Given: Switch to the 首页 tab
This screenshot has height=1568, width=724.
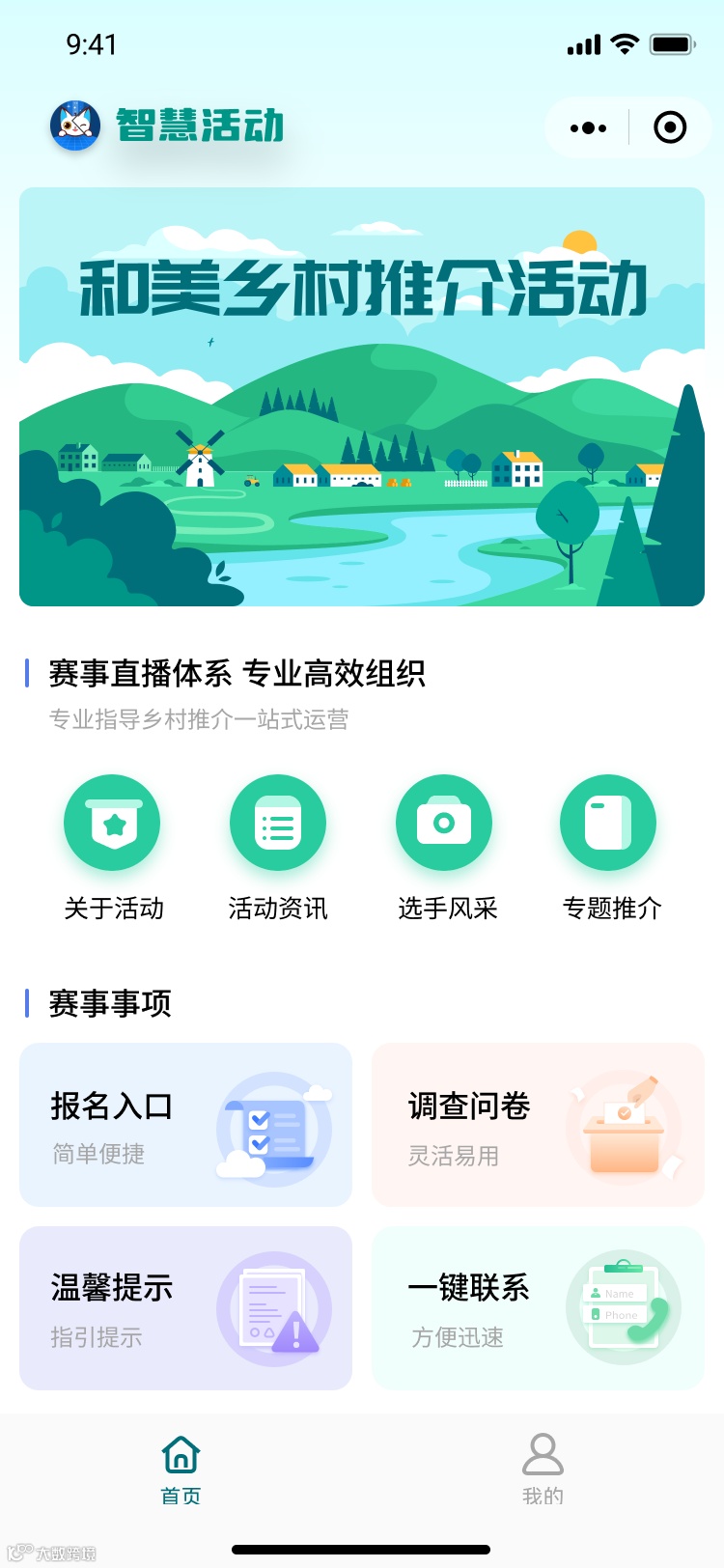Looking at the screenshot, I should [181, 1470].
